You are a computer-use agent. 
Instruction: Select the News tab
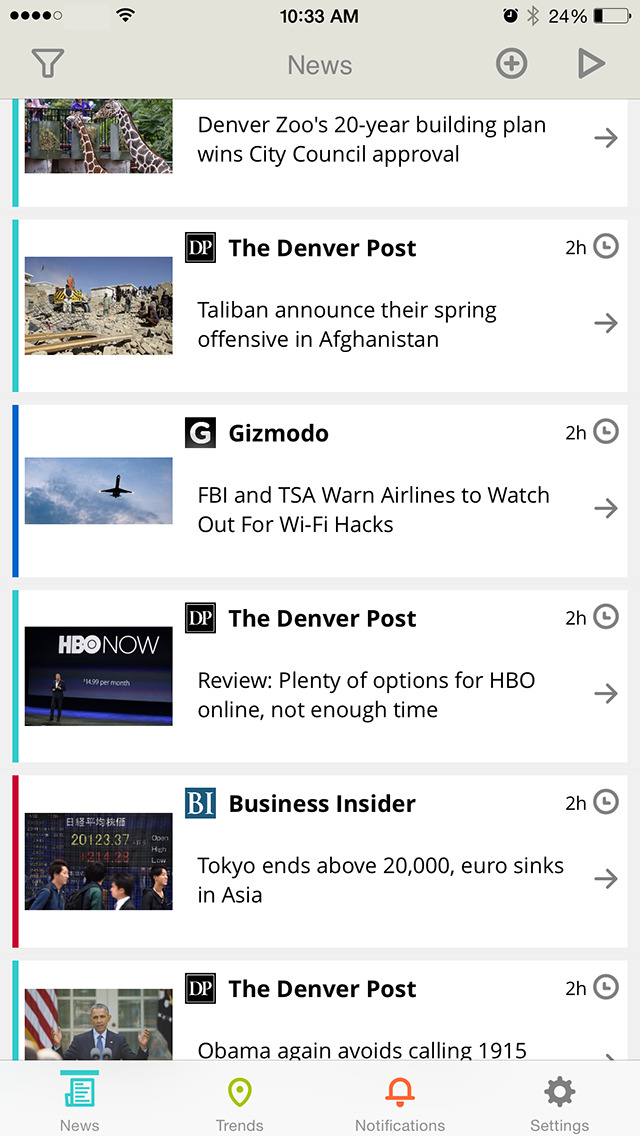[x=80, y=1101]
